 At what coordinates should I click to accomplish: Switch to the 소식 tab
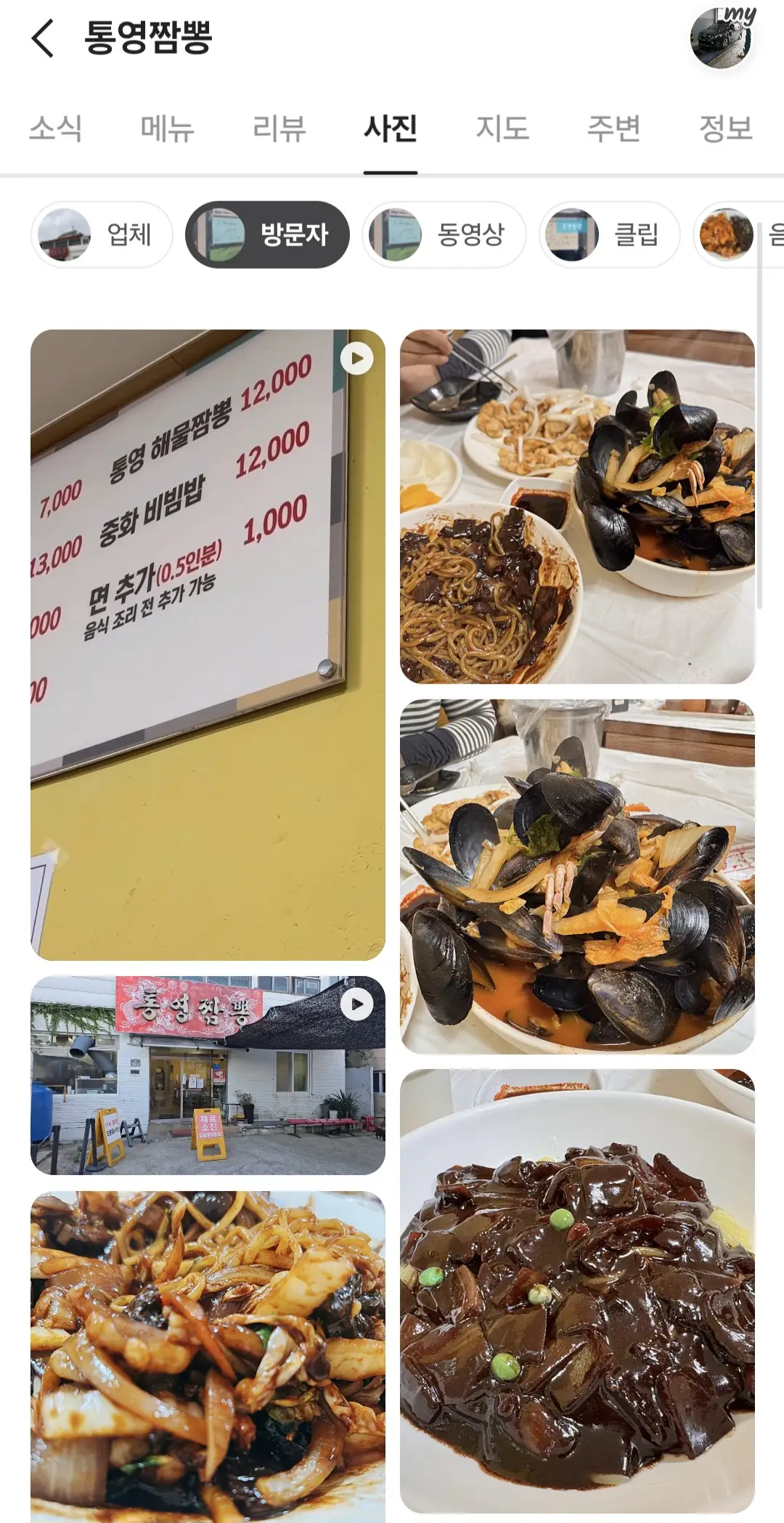(x=55, y=129)
